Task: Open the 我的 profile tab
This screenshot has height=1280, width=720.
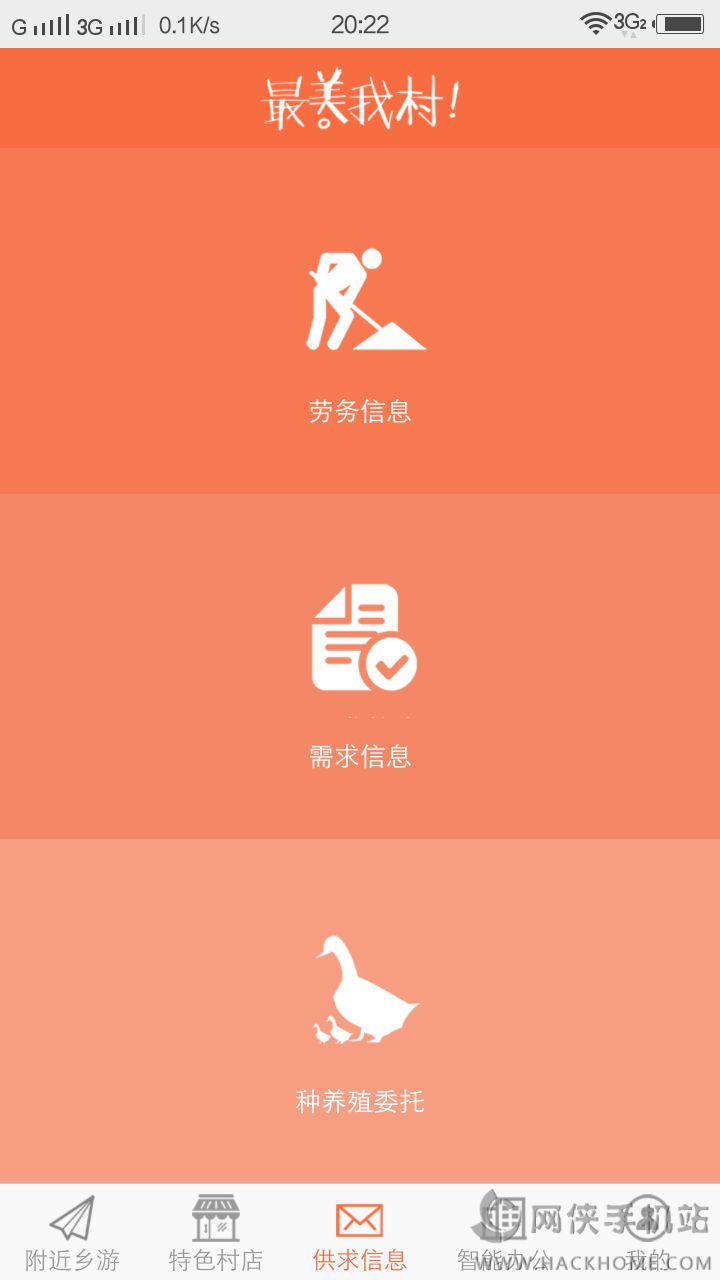Action: click(x=648, y=1232)
